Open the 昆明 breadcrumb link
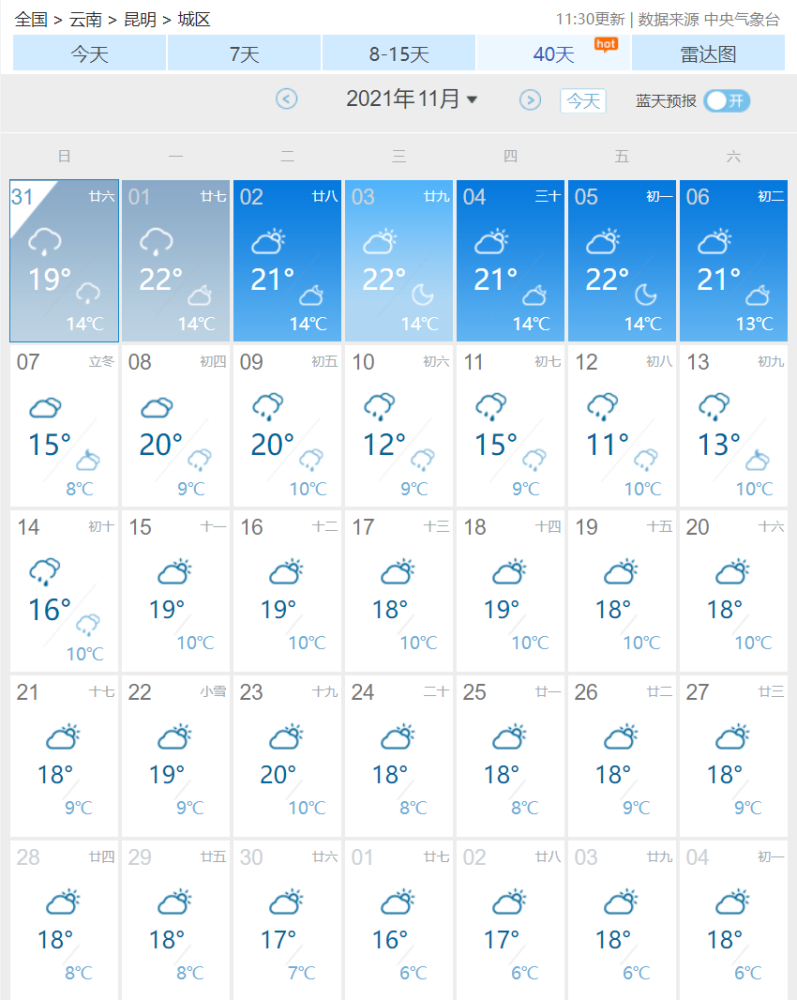The width and height of the screenshot is (797, 1000). click(140, 19)
